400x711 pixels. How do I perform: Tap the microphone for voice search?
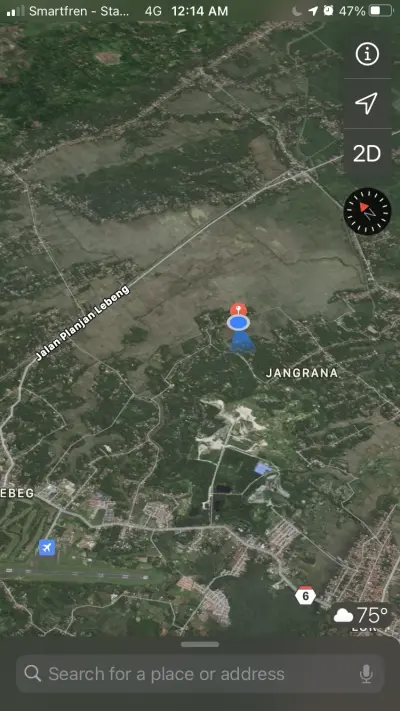coord(366,674)
